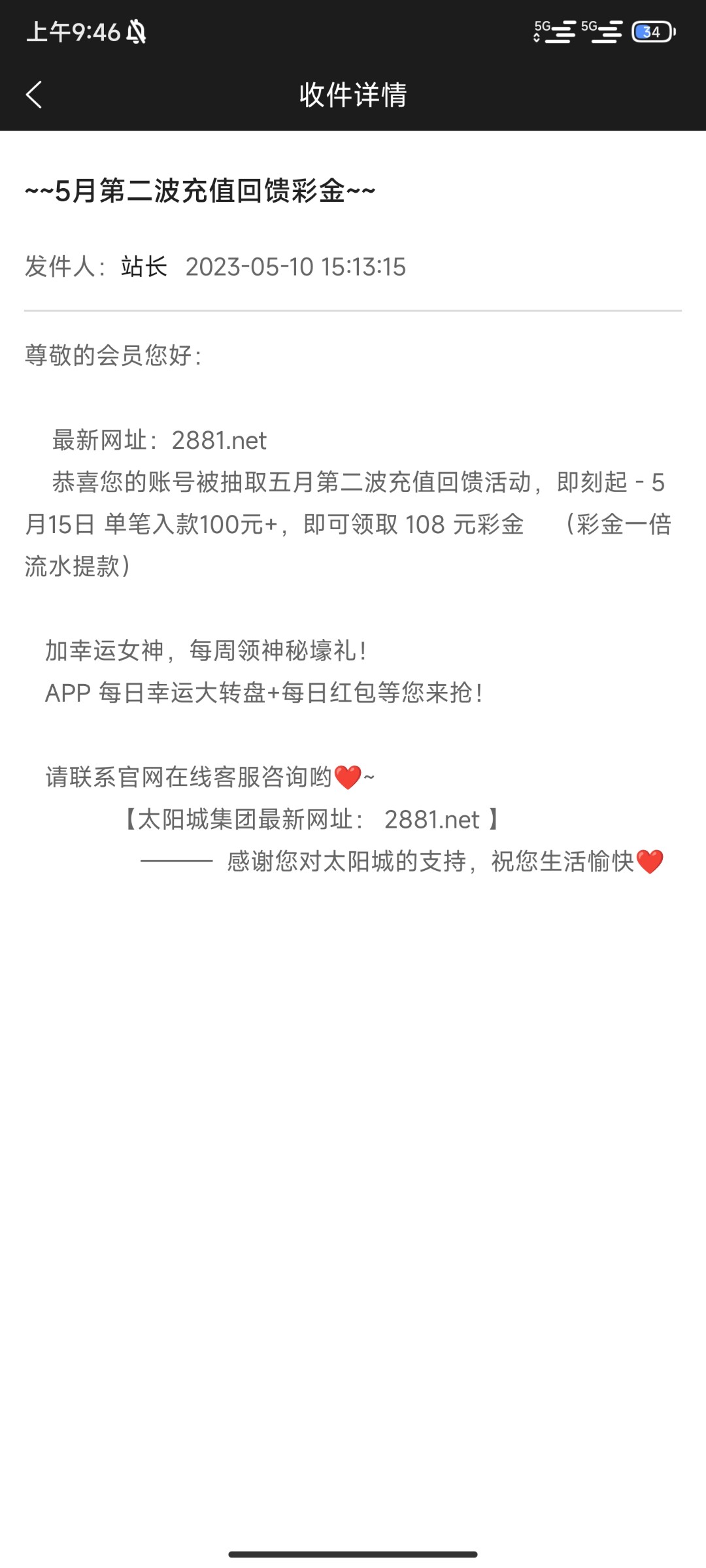Select the 收件详情 title bar

(x=353, y=95)
